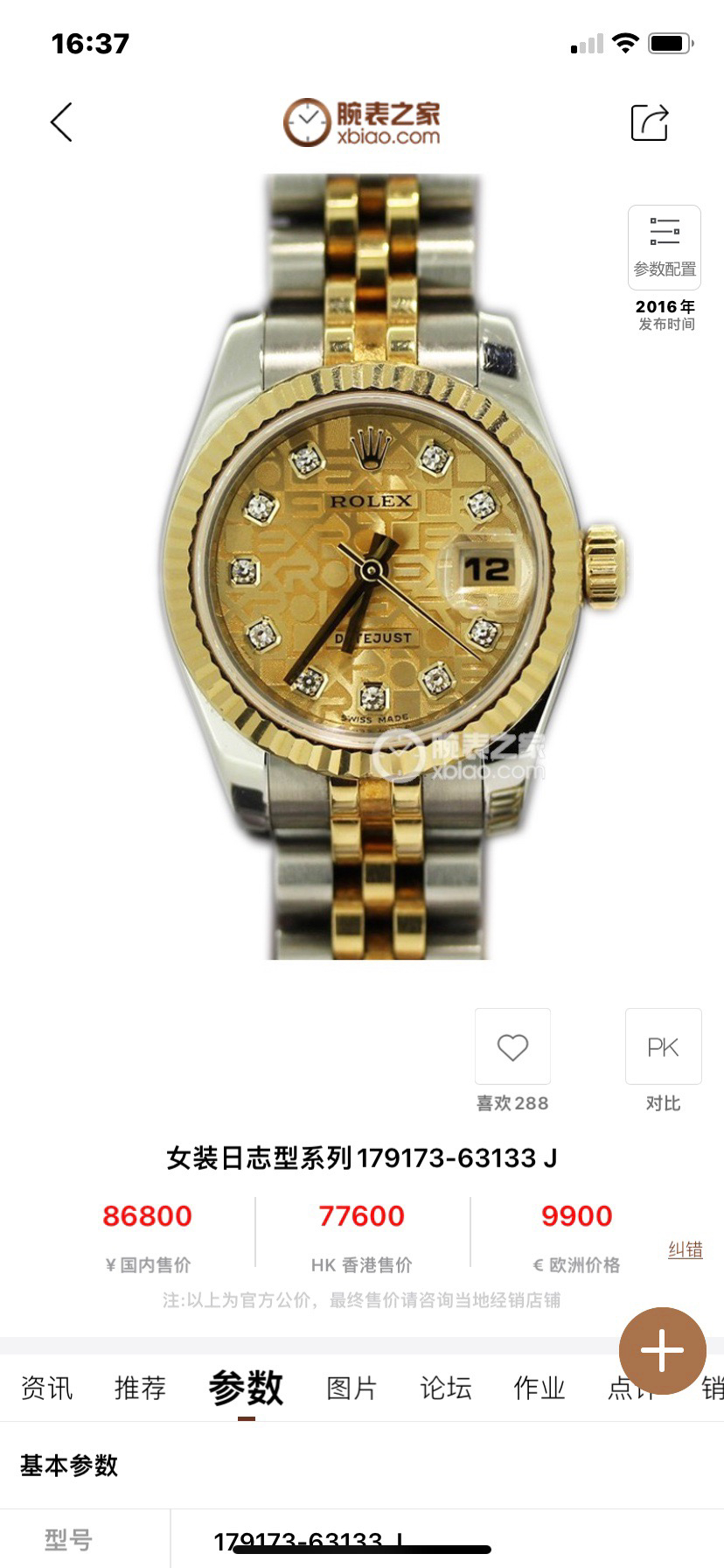Go back to the previous page
Viewport: 724px width, 1568px height.
coord(61,122)
